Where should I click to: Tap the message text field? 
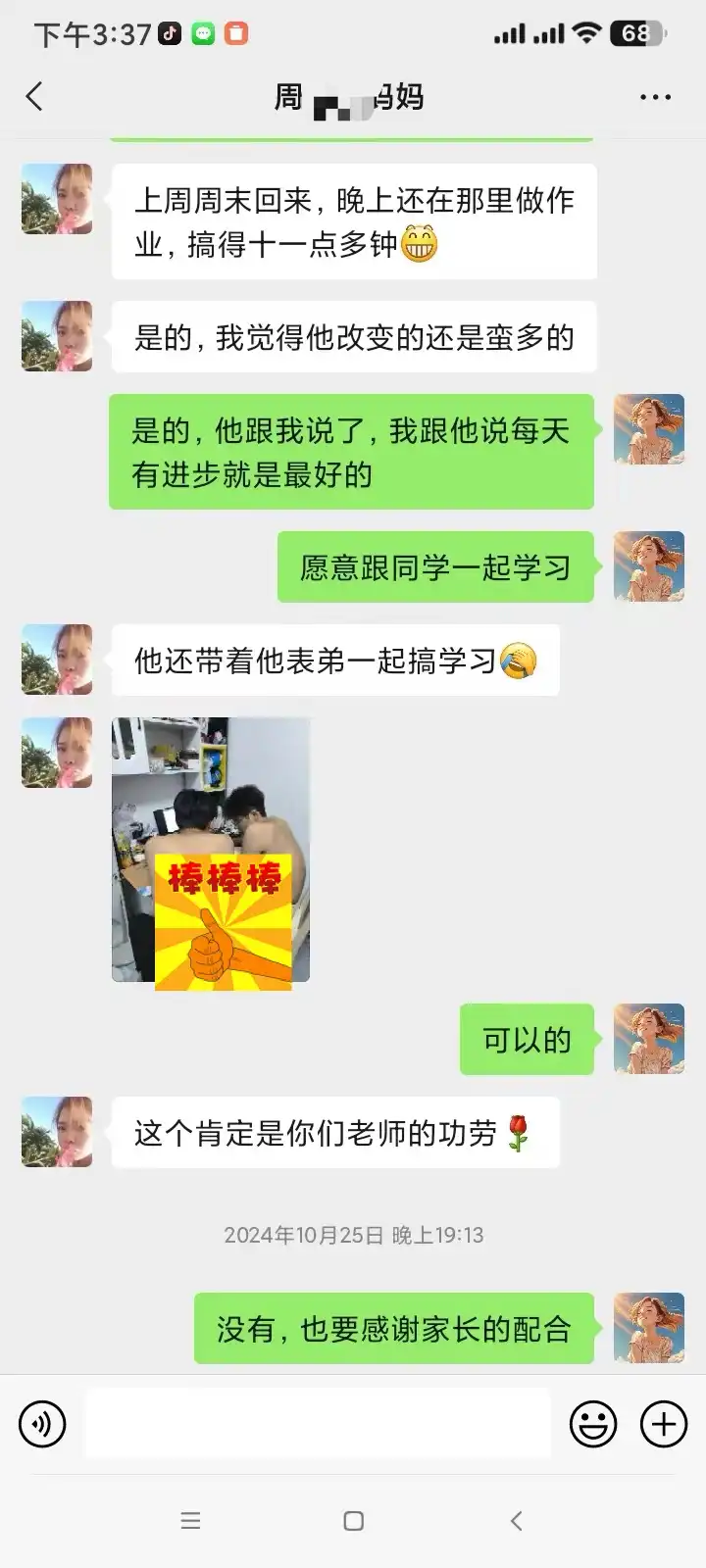(x=318, y=1423)
